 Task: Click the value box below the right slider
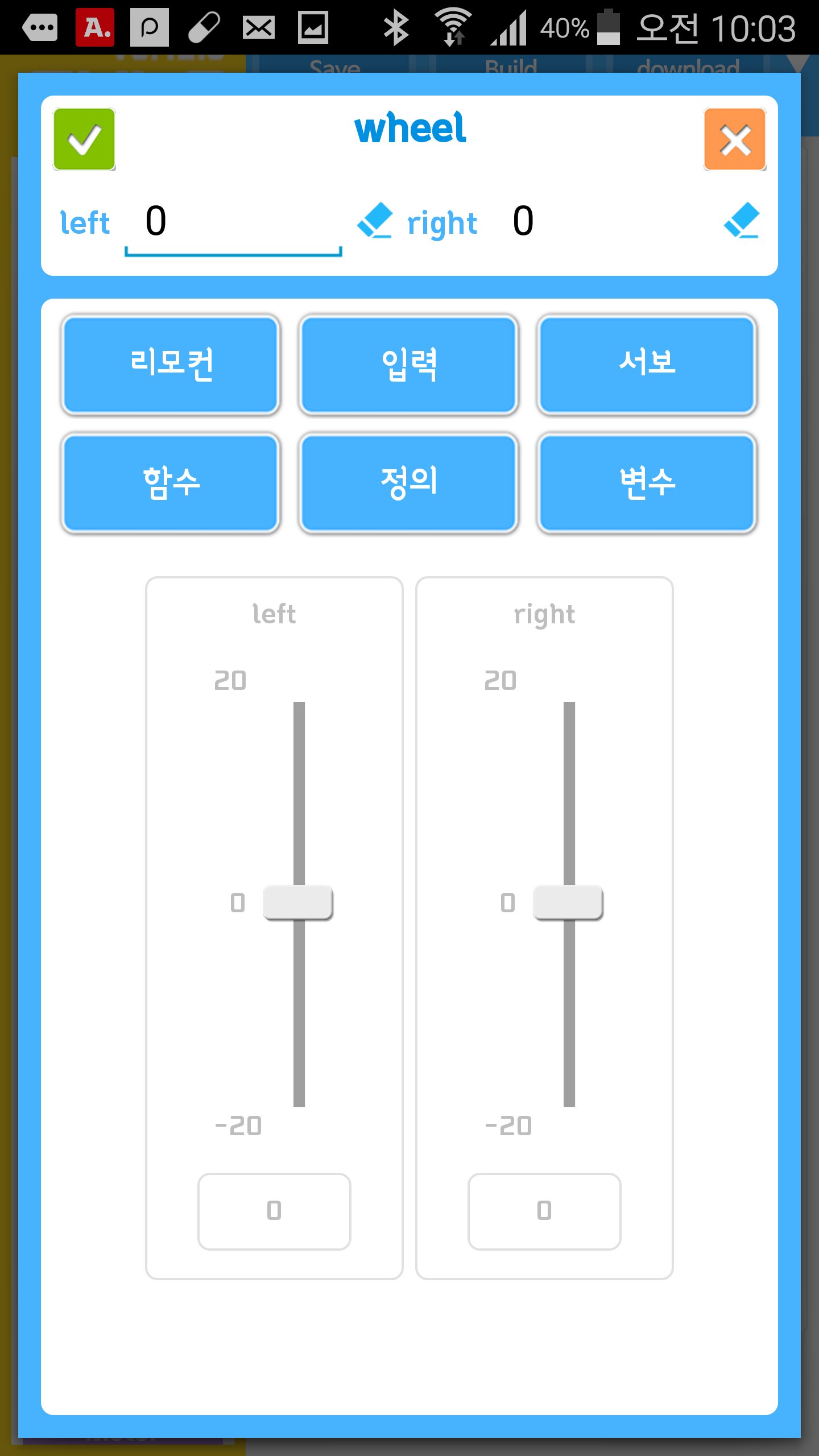click(x=543, y=1212)
